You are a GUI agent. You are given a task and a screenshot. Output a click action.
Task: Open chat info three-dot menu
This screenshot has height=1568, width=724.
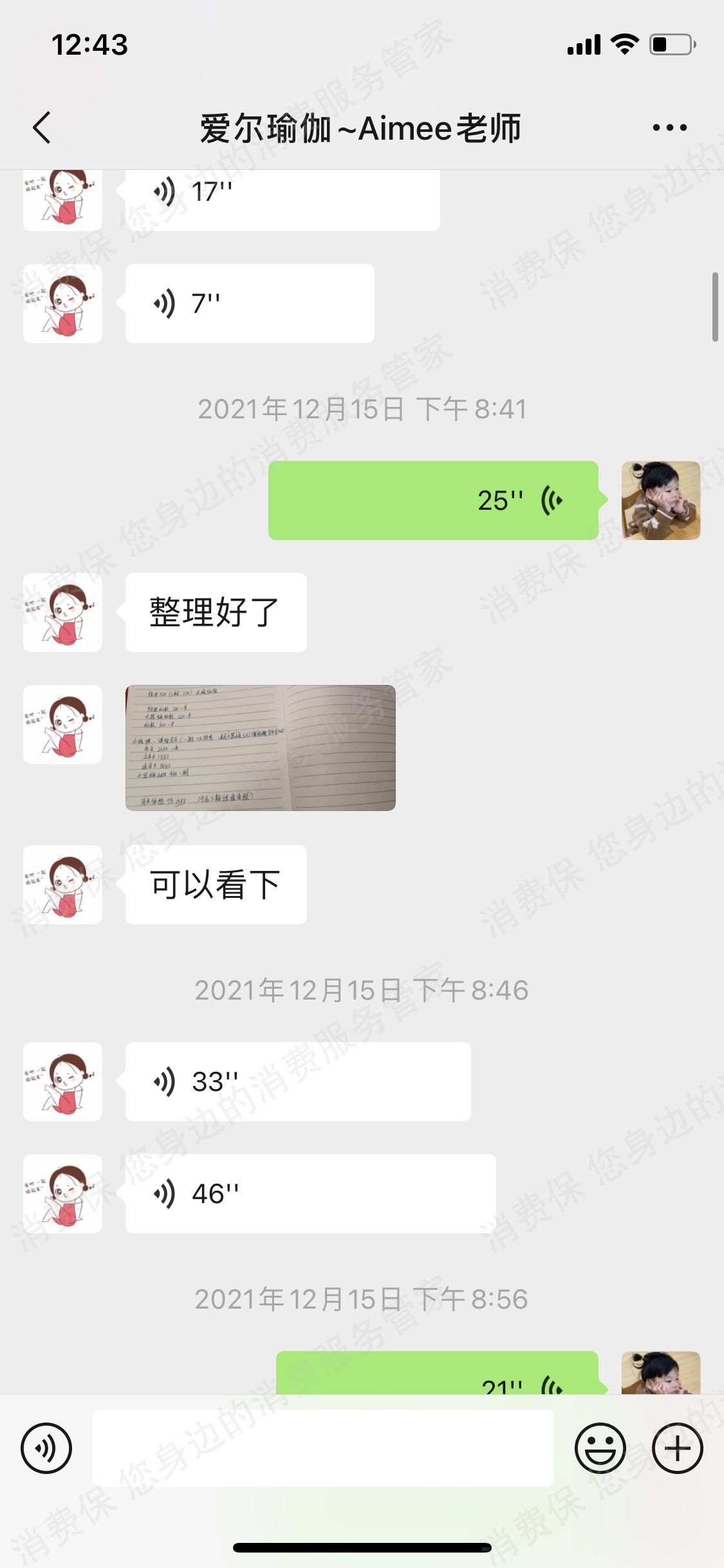(669, 127)
